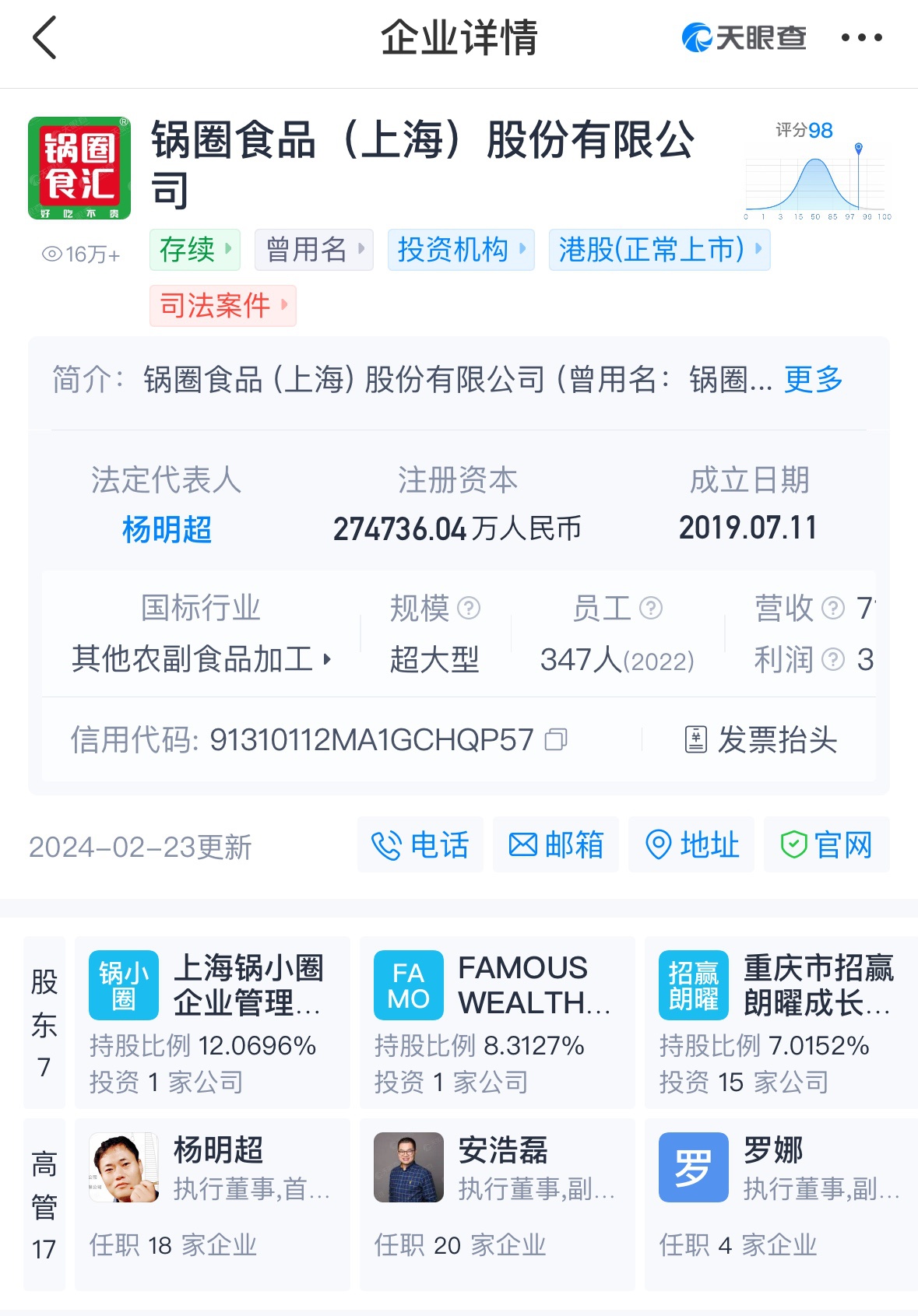The image size is (918, 1316).
Task: Open the 发票抬头 invoice header
Action: pyautogui.click(x=761, y=739)
